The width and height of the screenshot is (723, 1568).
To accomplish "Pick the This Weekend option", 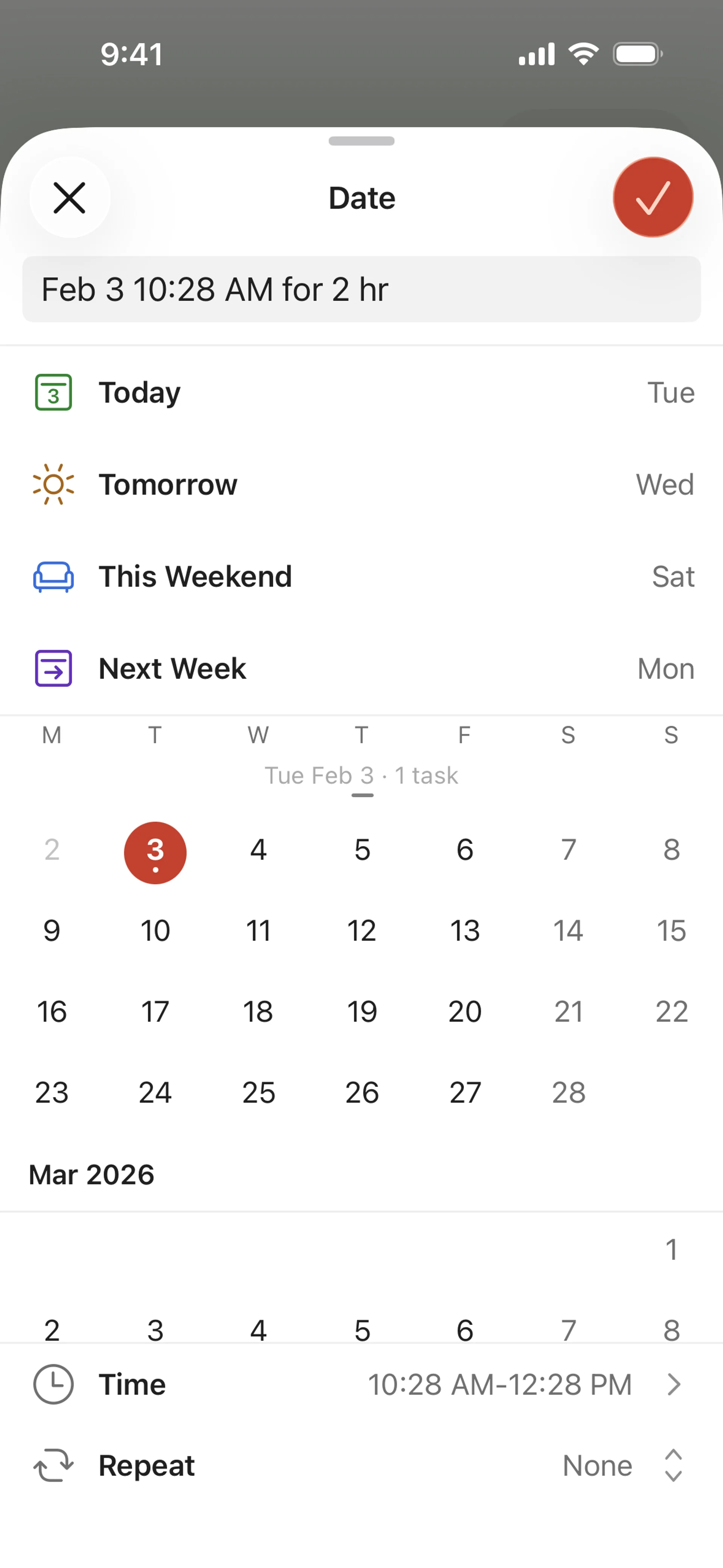I will pyautogui.click(x=361, y=576).
